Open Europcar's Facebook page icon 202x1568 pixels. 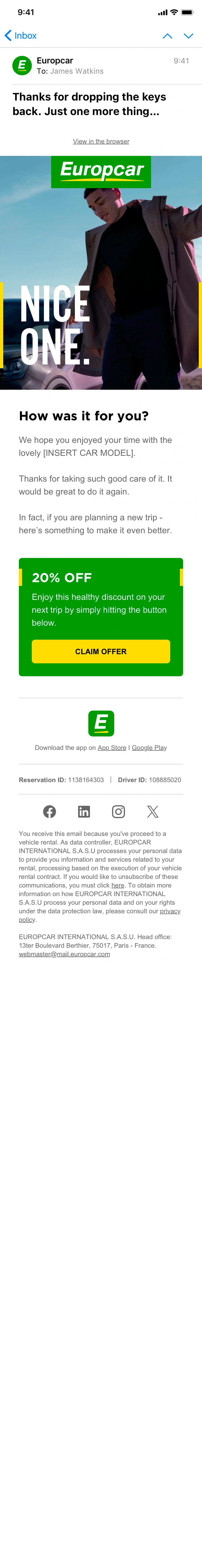pyautogui.click(x=50, y=811)
